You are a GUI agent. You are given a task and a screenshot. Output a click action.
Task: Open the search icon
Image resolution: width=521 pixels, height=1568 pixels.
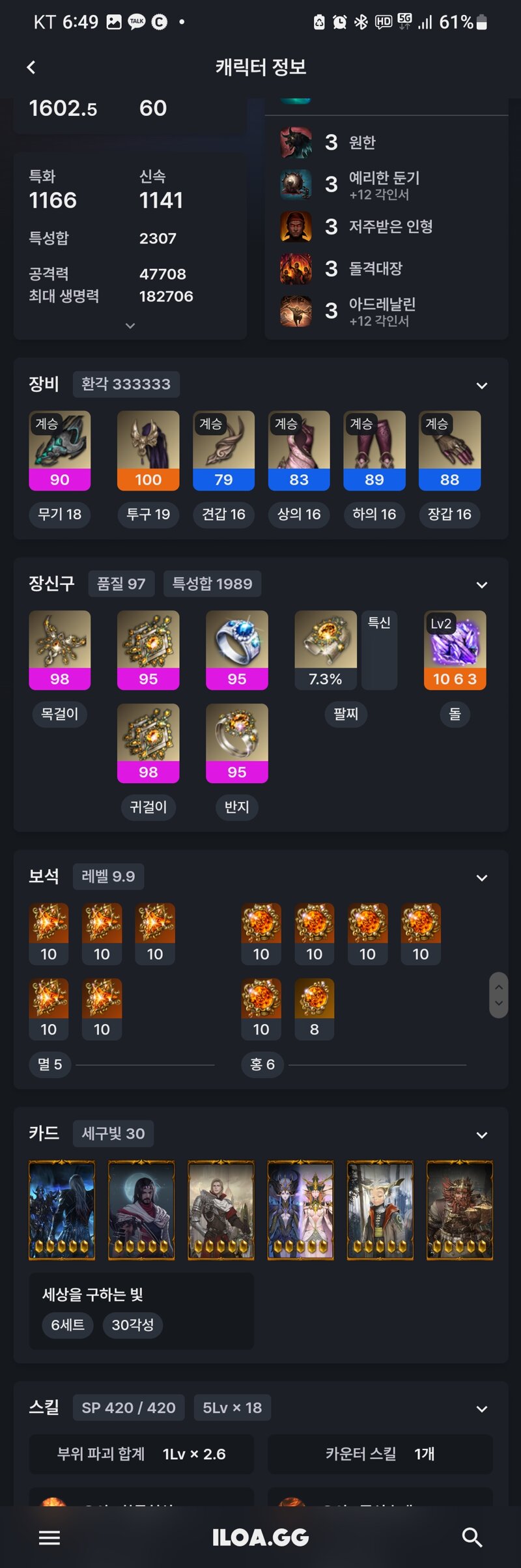click(472, 1537)
